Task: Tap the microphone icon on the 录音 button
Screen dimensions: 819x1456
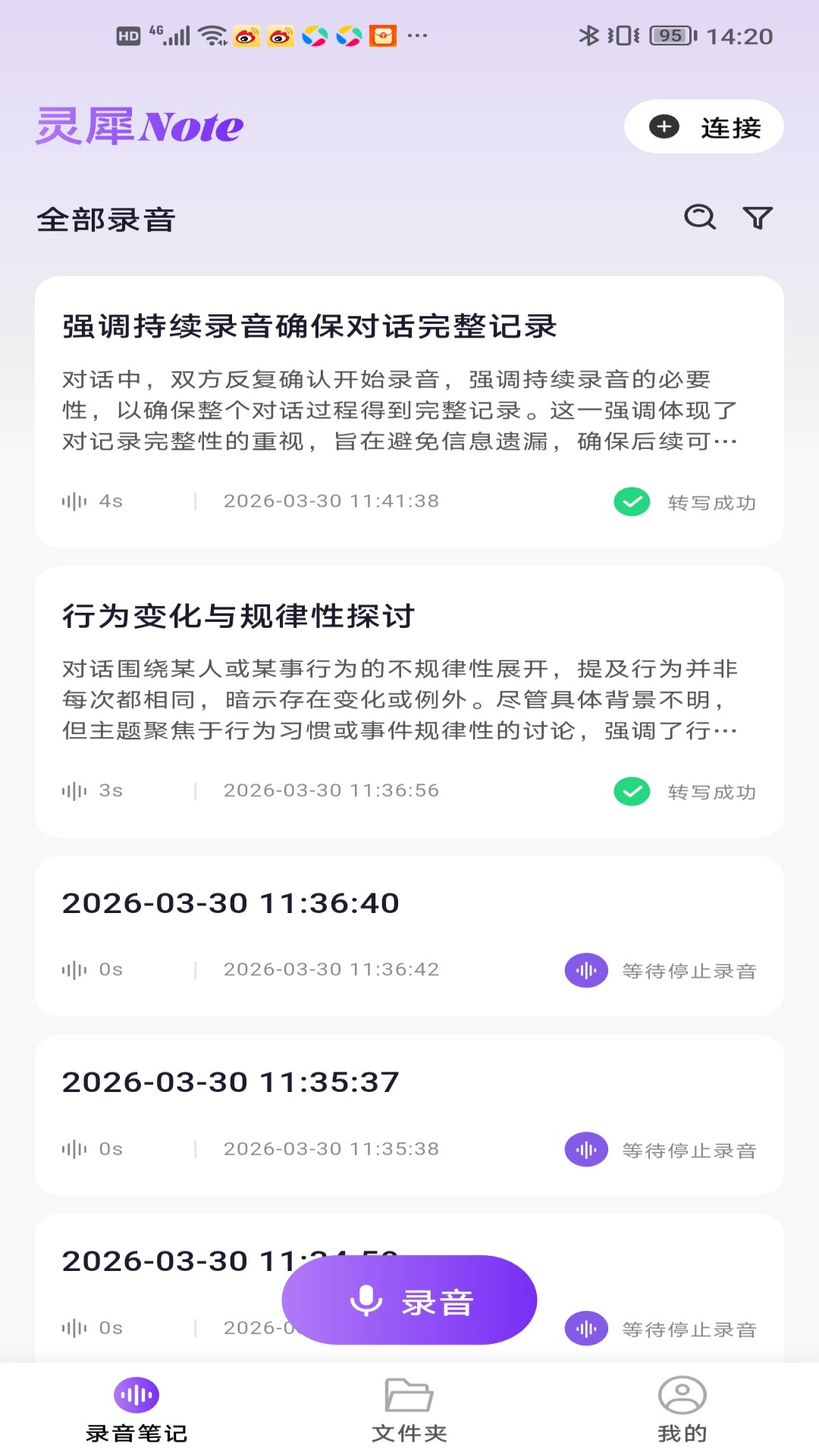Action: (366, 1298)
